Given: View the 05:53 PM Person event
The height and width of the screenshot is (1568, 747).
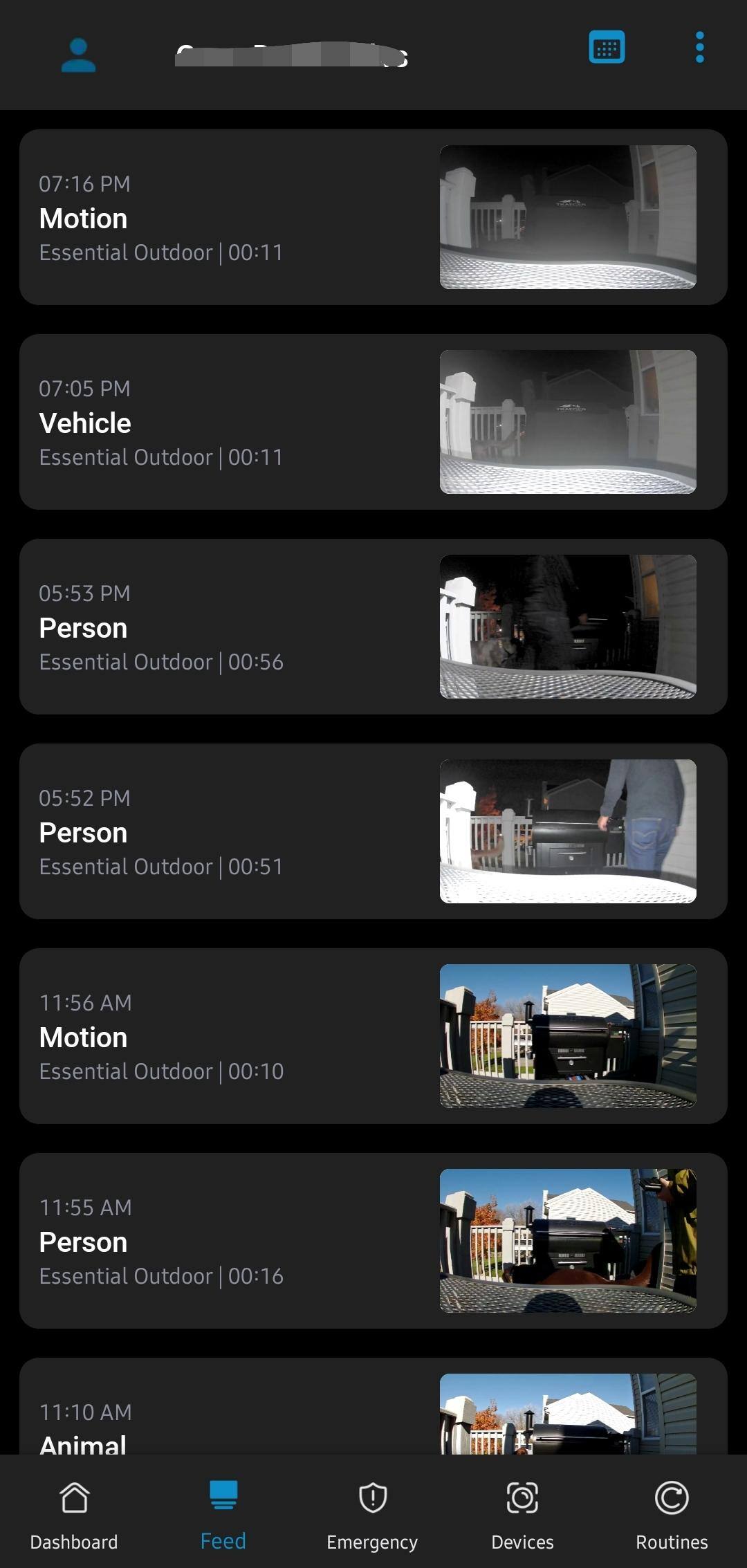Looking at the screenshot, I should pyautogui.click(x=373, y=627).
